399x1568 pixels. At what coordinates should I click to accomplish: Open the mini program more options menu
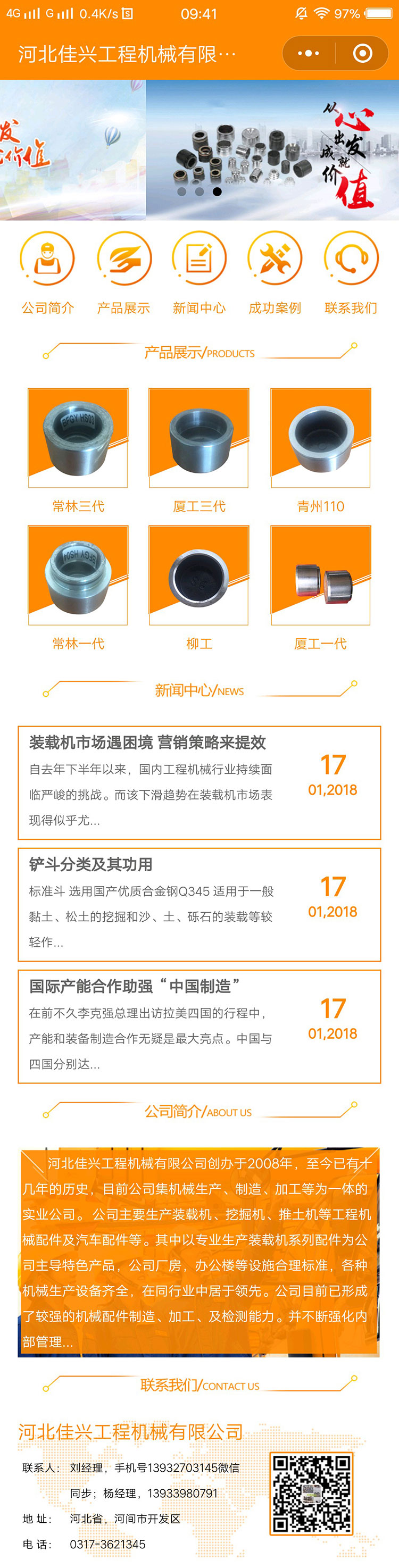[x=308, y=54]
